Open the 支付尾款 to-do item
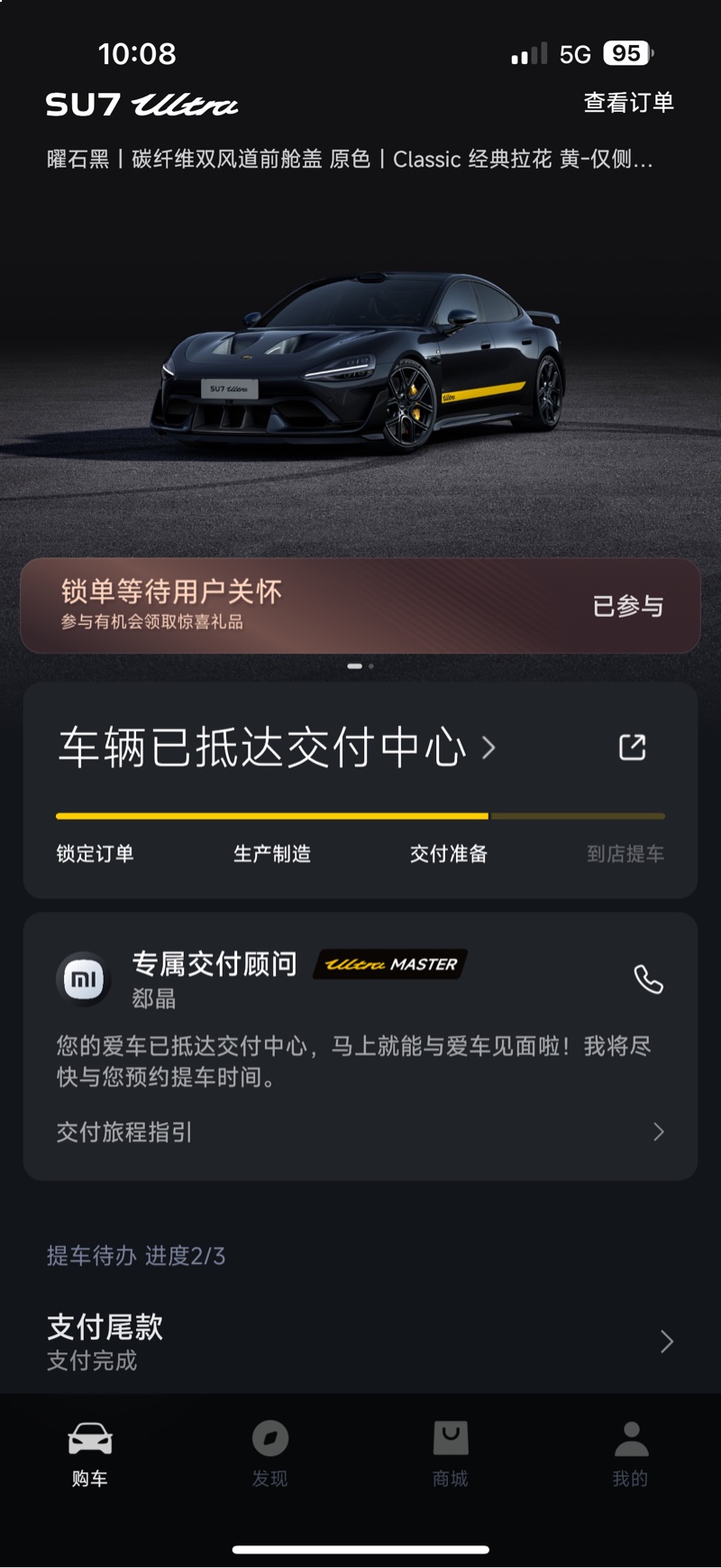Screen dimensions: 721x1568 pyautogui.click(x=360, y=1341)
